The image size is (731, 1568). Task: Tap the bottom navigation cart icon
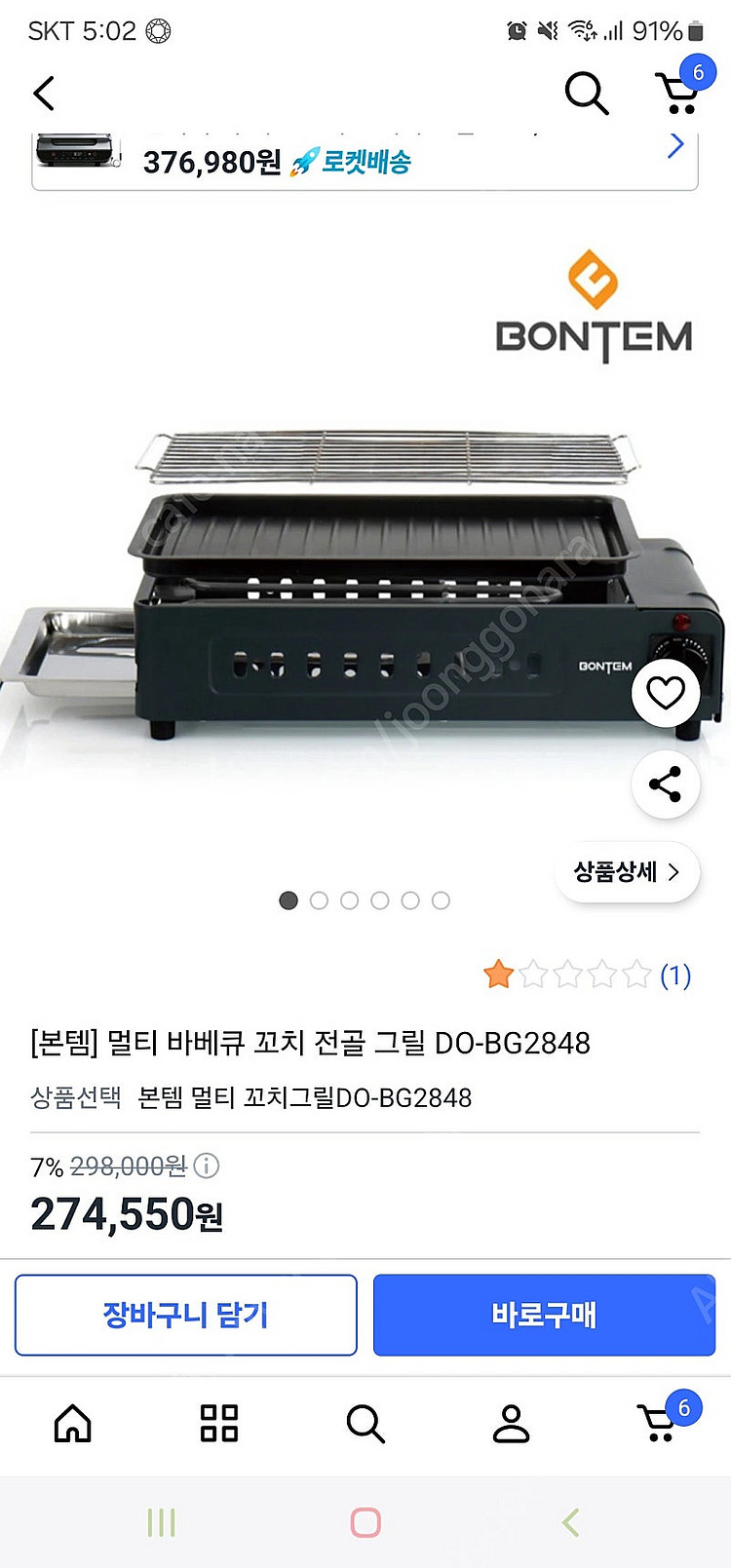[658, 1425]
